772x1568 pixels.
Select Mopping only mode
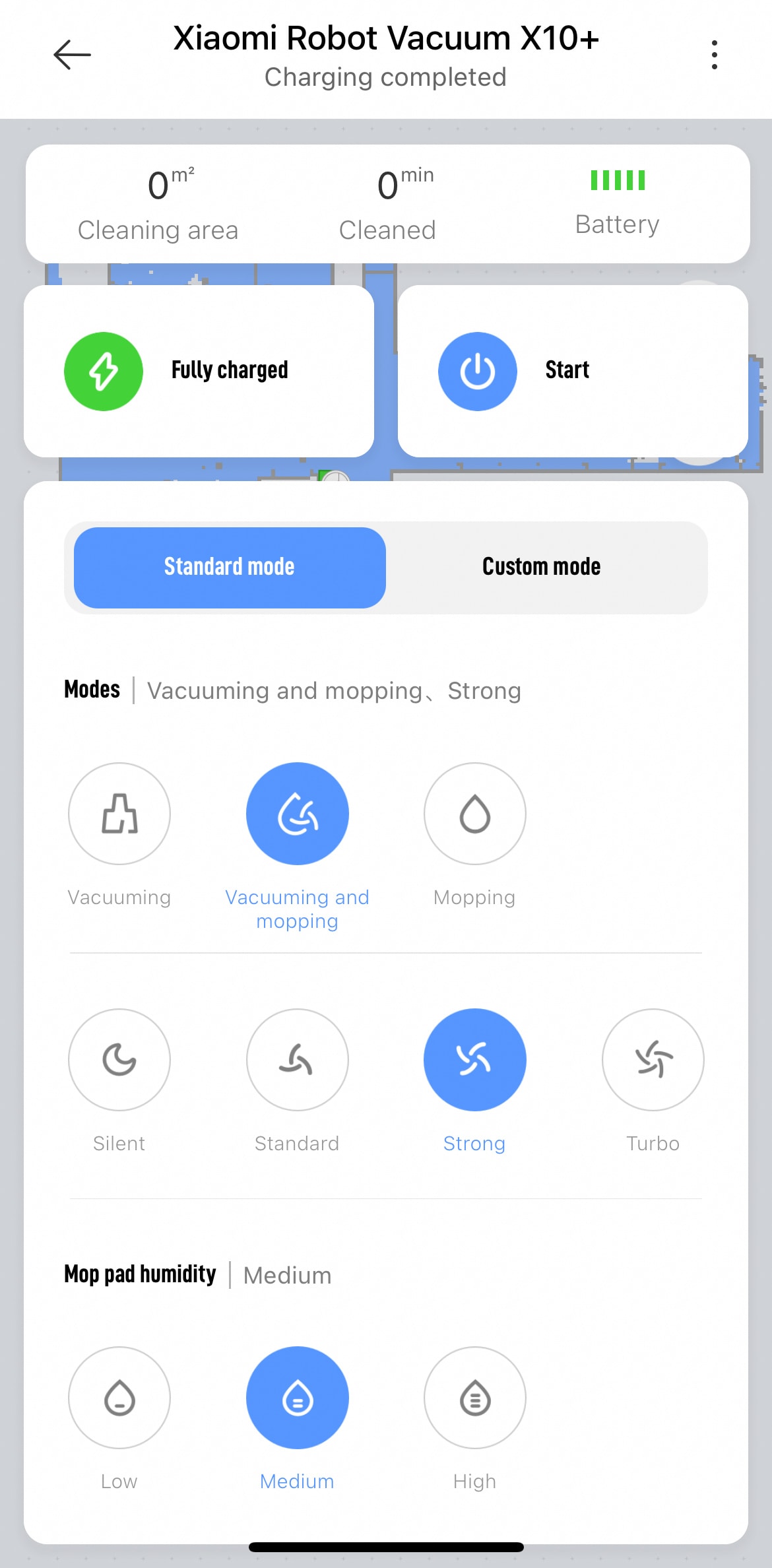pyautogui.click(x=475, y=814)
